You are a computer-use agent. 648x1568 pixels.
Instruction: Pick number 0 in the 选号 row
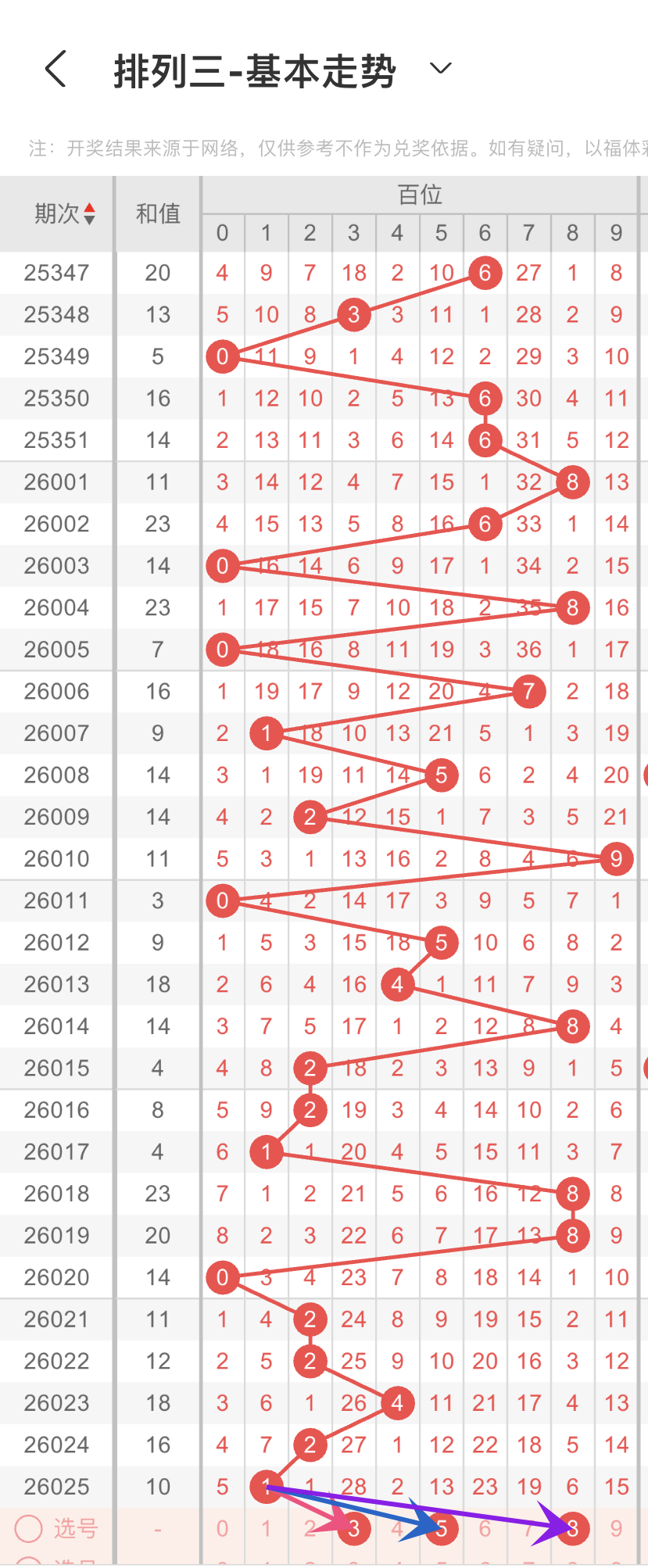pyautogui.click(x=223, y=1528)
